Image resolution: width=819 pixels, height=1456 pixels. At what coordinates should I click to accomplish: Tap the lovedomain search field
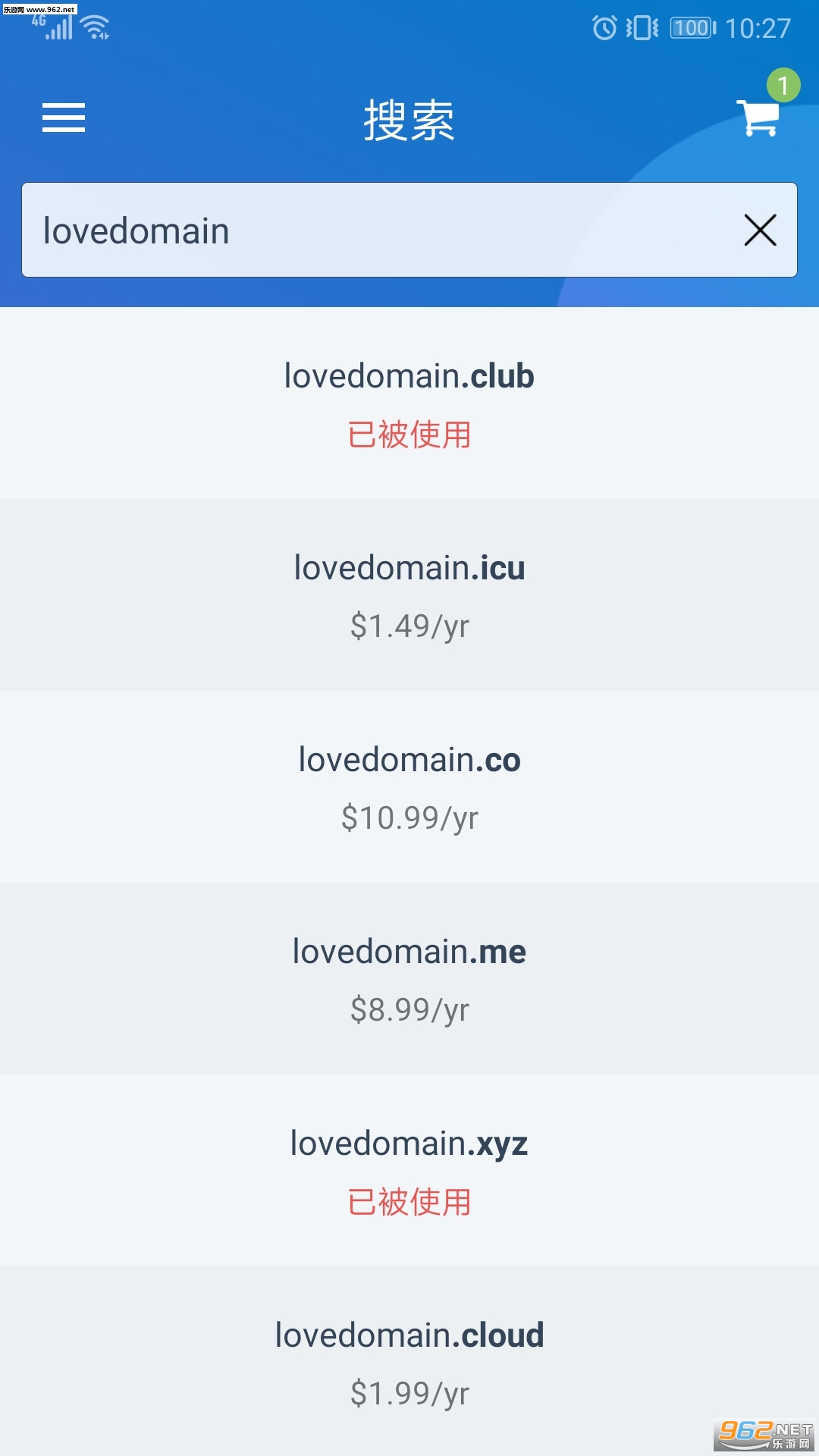[409, 230]
